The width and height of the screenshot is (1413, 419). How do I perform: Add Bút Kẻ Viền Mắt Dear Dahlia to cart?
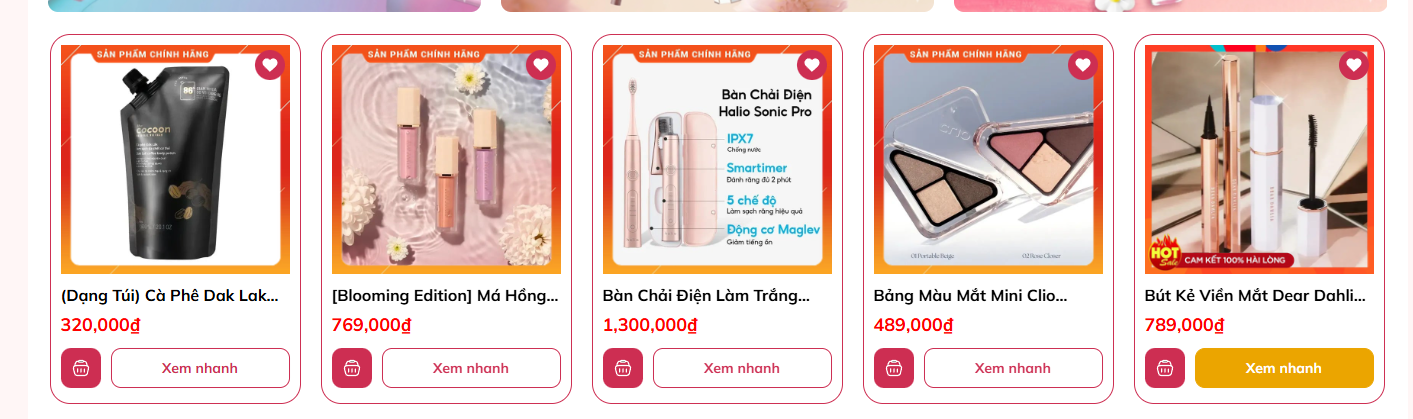coord(1165,368)
